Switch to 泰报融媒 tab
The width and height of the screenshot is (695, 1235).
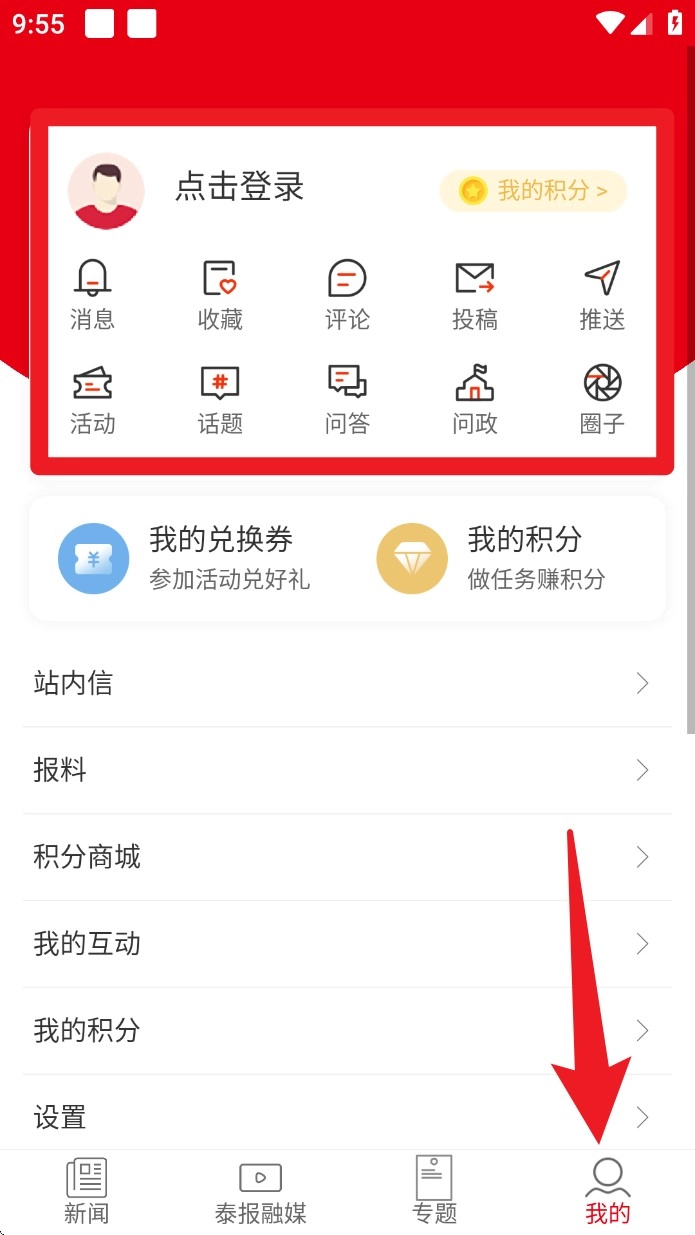[260, 1193]
